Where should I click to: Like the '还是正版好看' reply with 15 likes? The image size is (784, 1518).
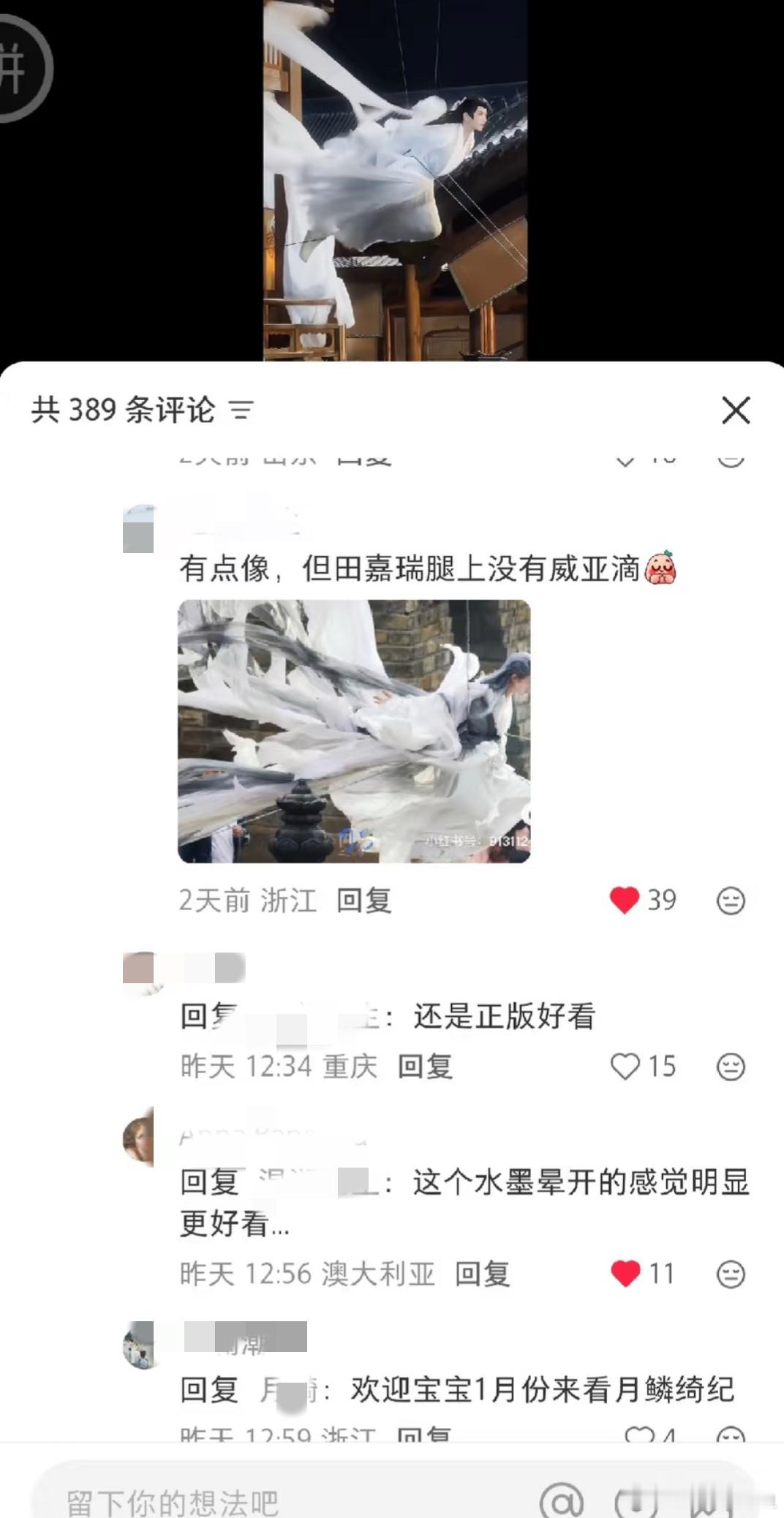[x=627, y=1067]
